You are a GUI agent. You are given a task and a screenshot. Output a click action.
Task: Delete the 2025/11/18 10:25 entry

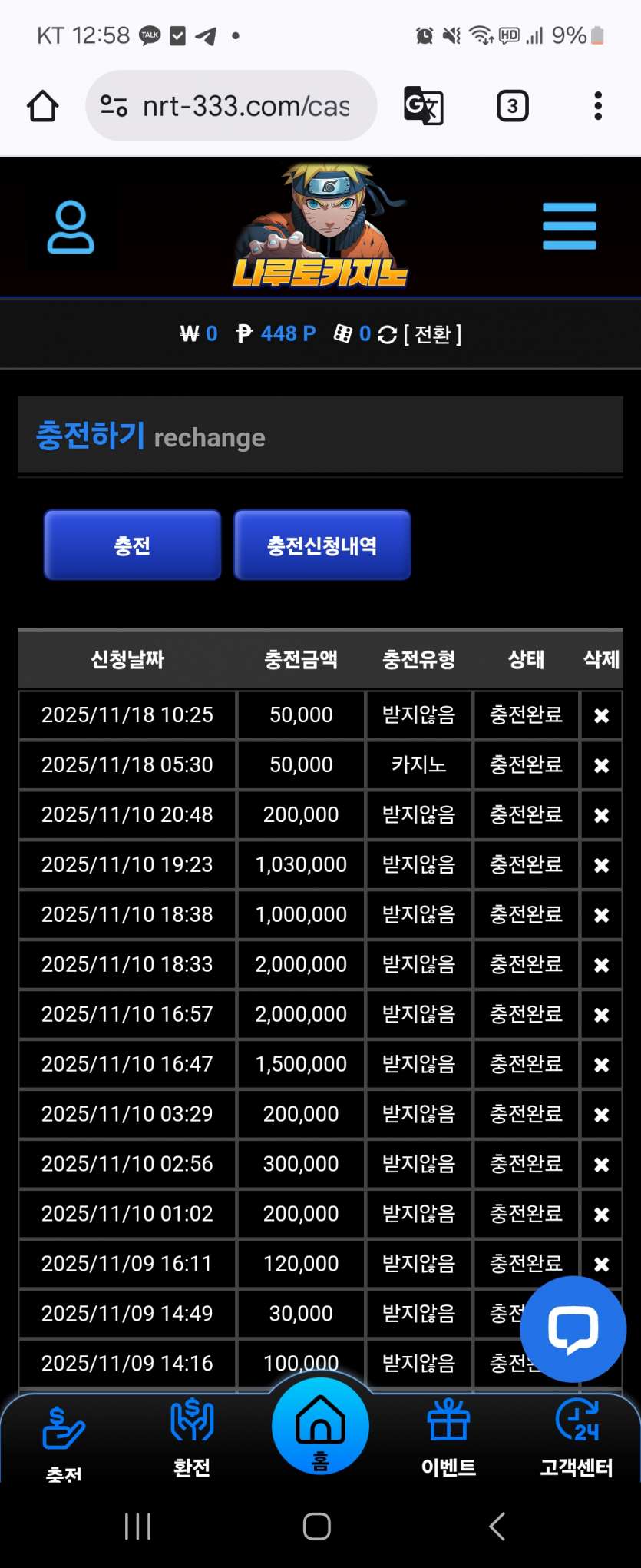tap(601, 715)
